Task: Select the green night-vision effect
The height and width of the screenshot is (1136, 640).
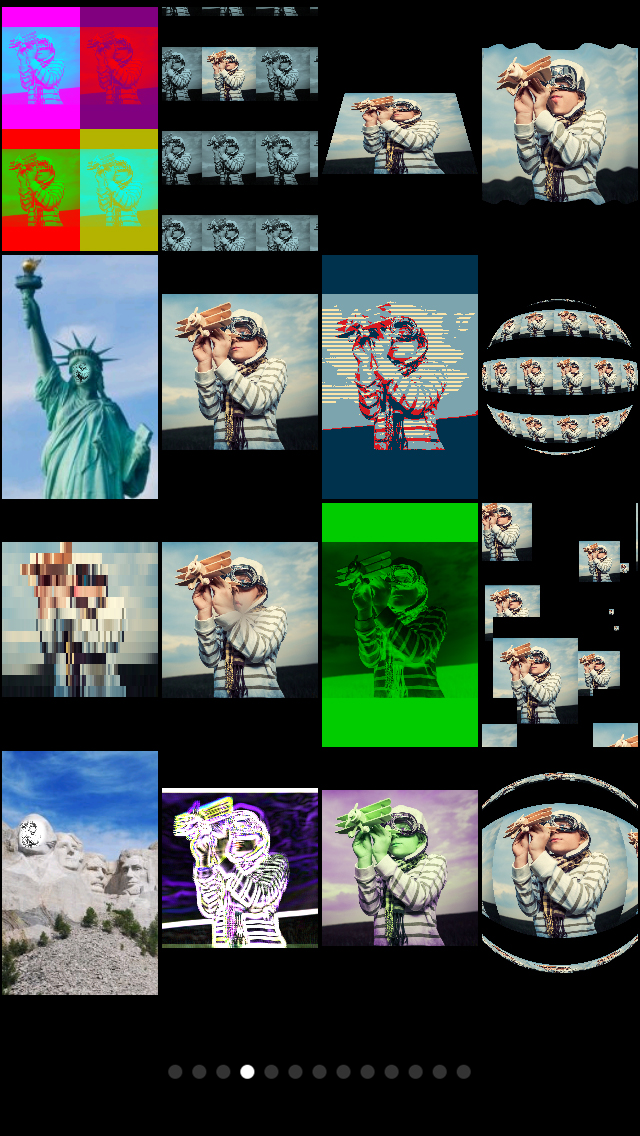Action: tap(400, 625)
